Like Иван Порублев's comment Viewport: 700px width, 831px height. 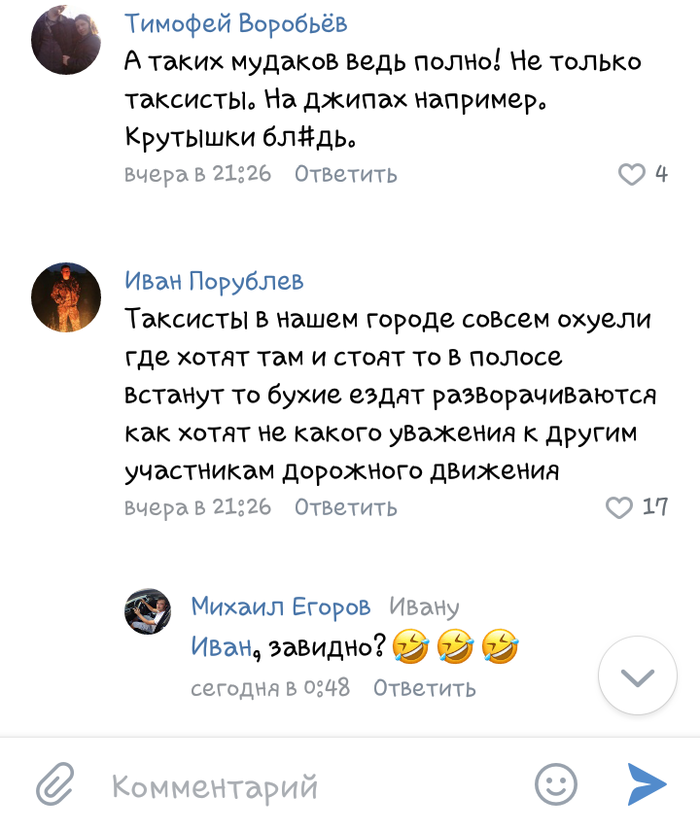coord(621,508)
